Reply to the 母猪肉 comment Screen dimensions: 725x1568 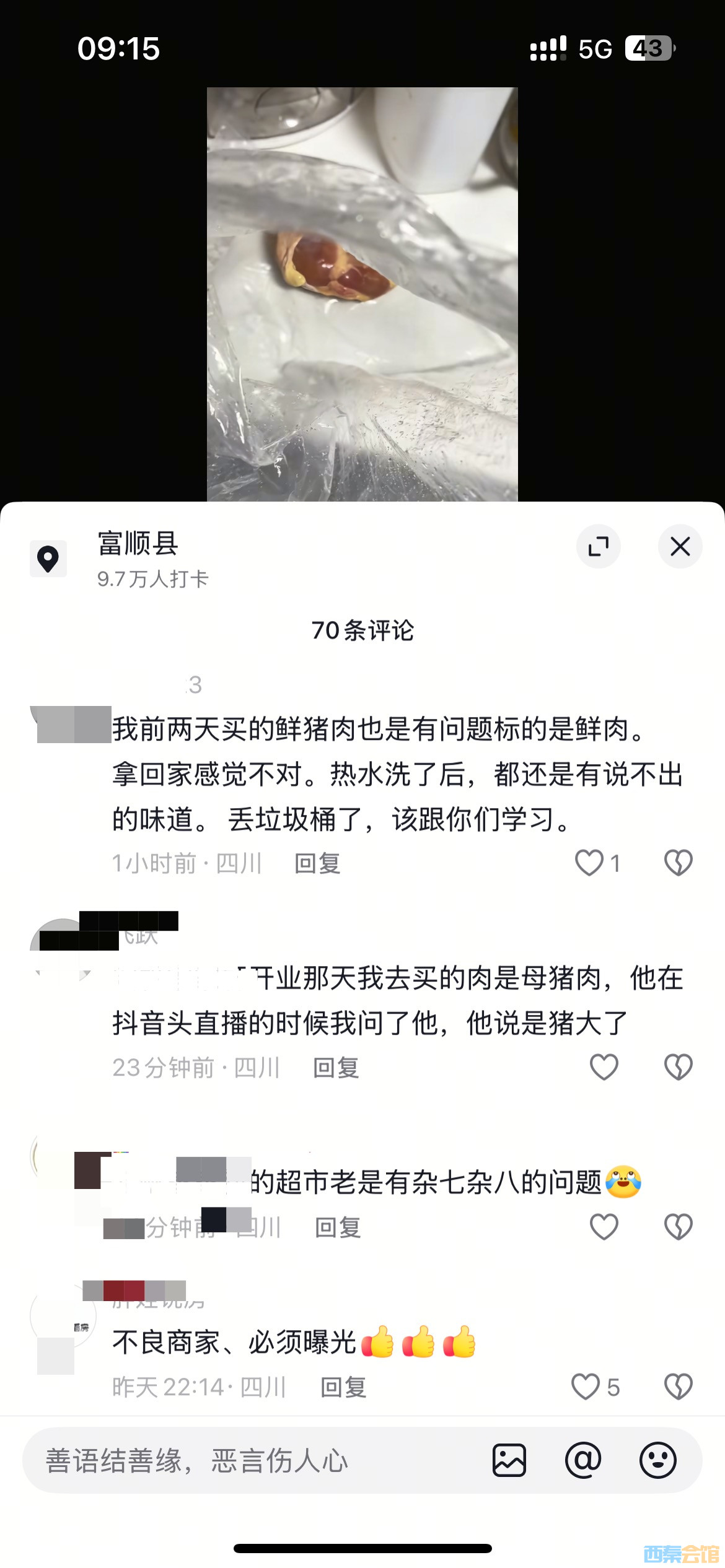(336, 1068)
